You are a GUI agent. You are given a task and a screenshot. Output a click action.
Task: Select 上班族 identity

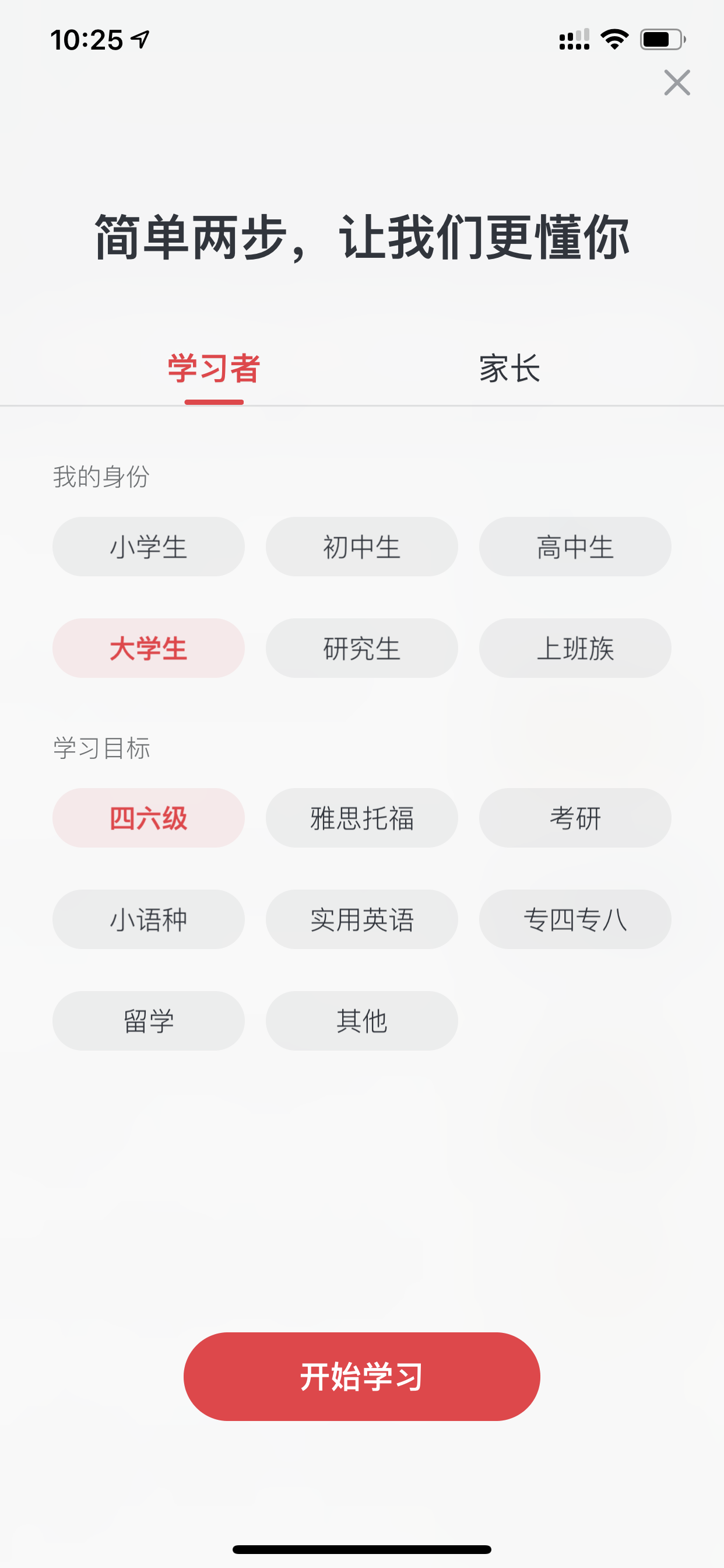point(575,648)
